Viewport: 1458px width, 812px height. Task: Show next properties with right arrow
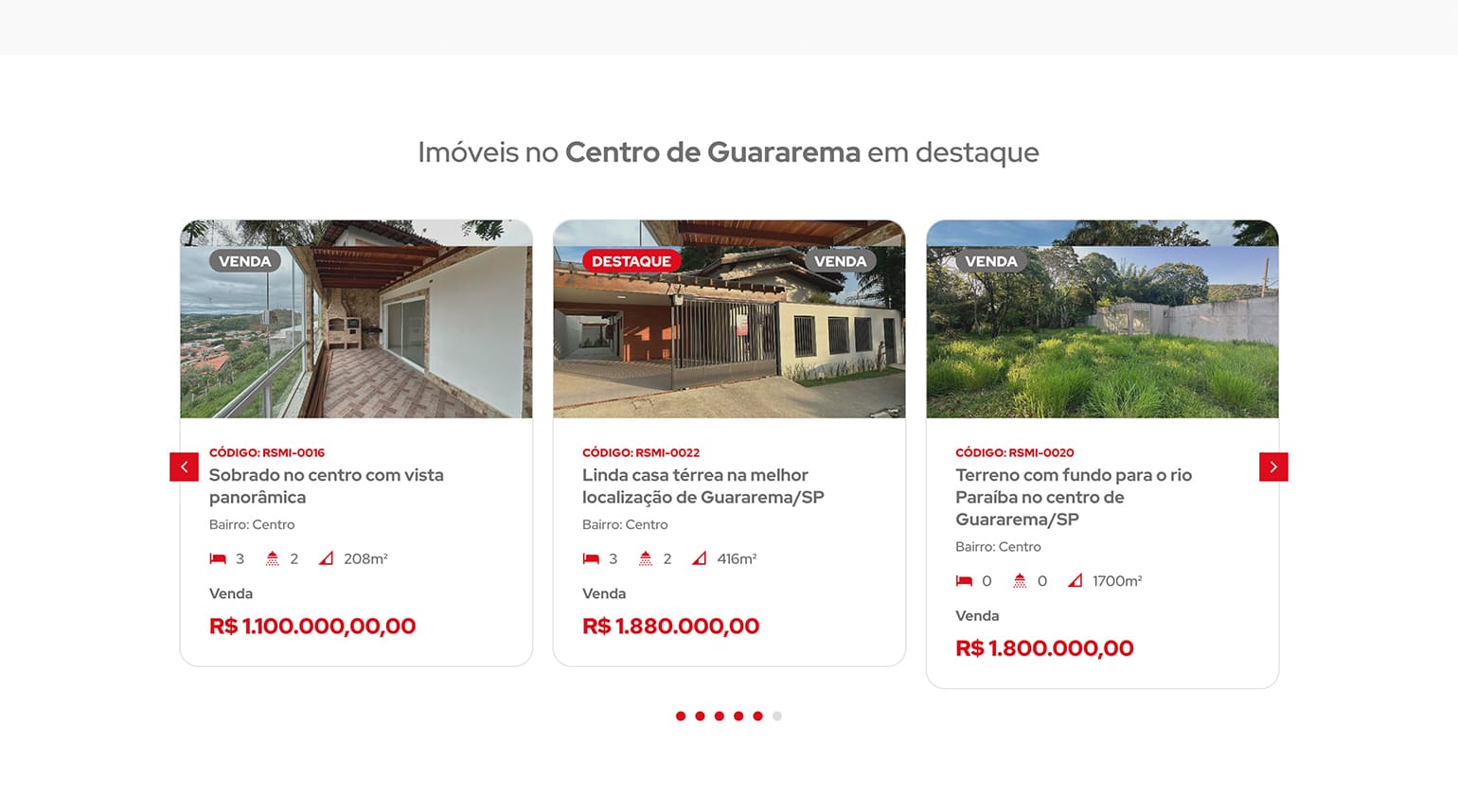point(1273,467)
